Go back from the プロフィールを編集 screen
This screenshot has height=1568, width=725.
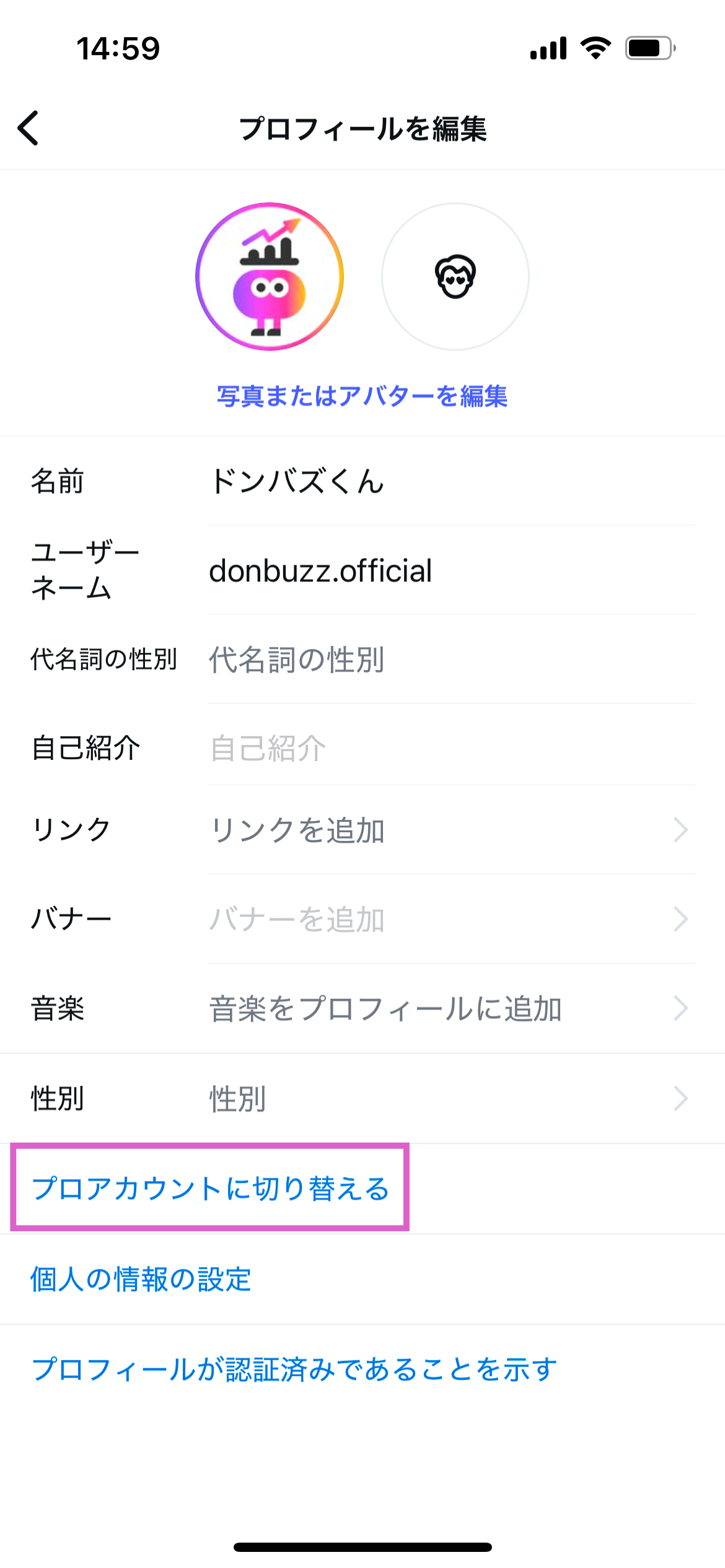tap(29, 128)
